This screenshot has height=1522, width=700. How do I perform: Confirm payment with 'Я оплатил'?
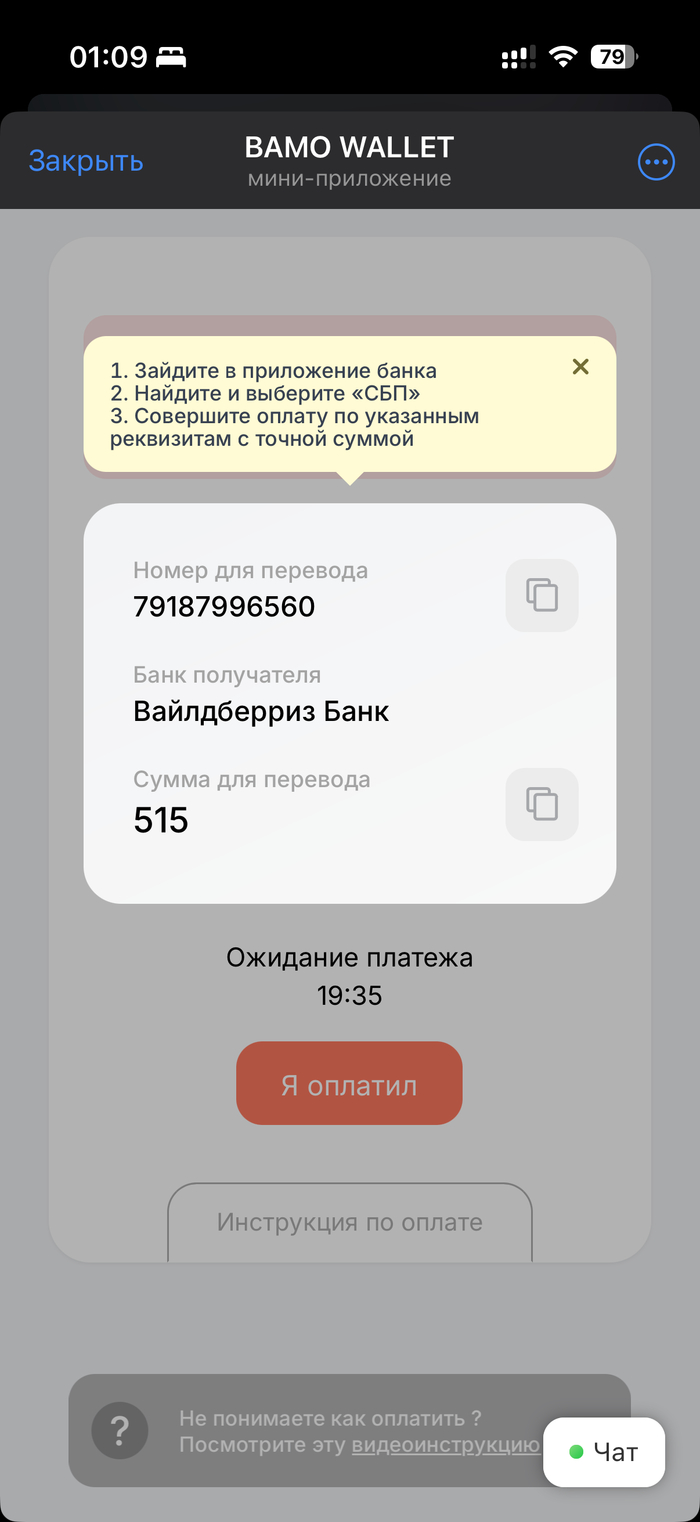coord(349,1083)
